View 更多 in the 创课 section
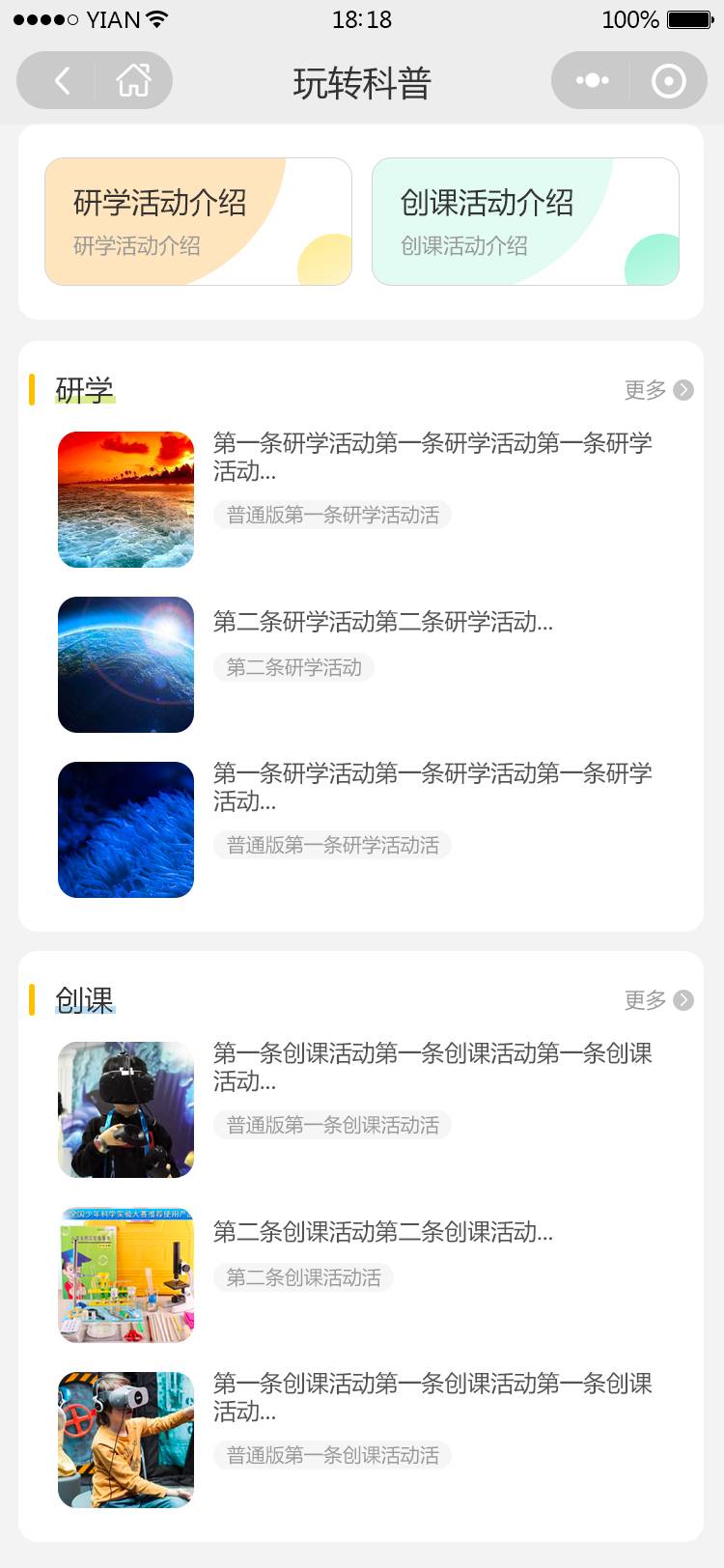Screen dimensions: 724x1568 tap(658, 1000)
